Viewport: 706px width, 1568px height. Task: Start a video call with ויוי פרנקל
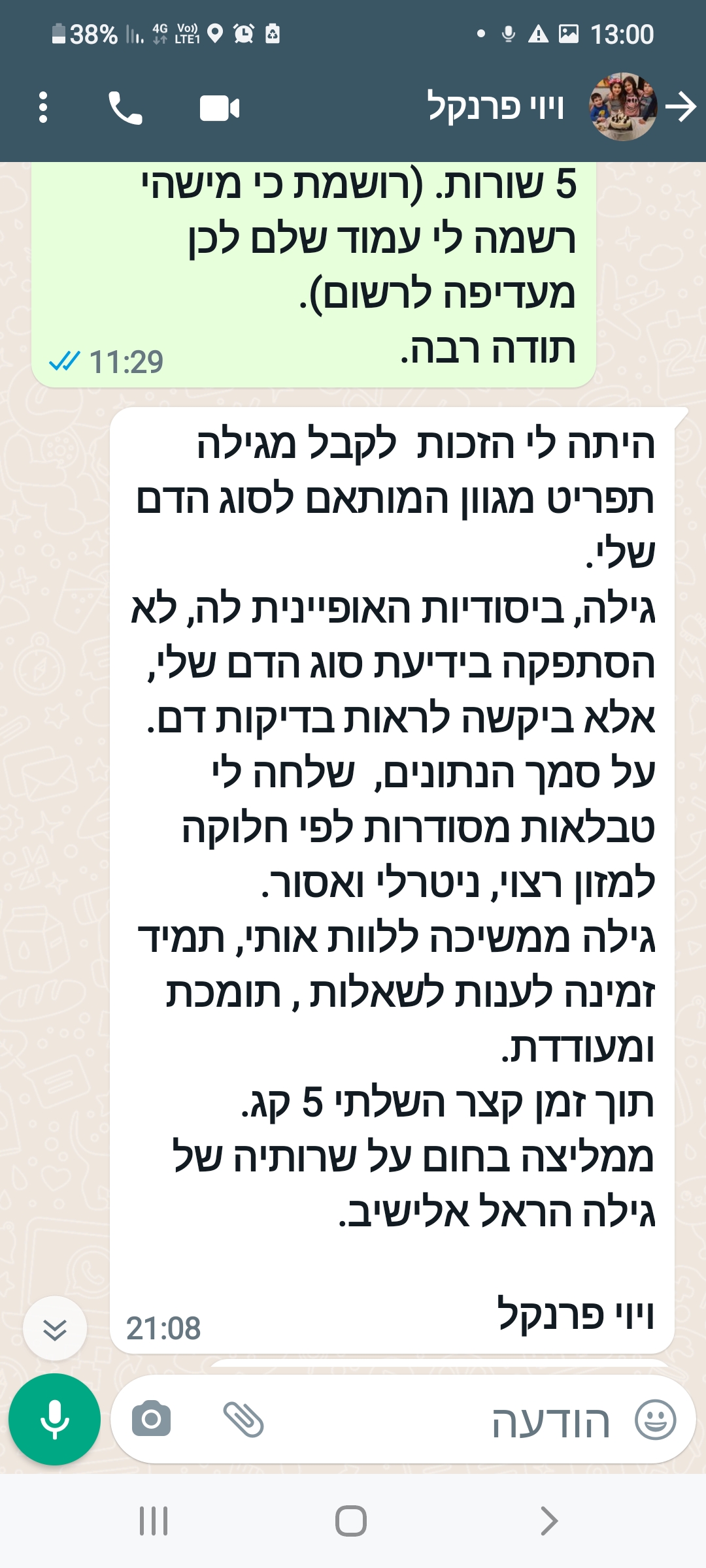pos(220,108)
